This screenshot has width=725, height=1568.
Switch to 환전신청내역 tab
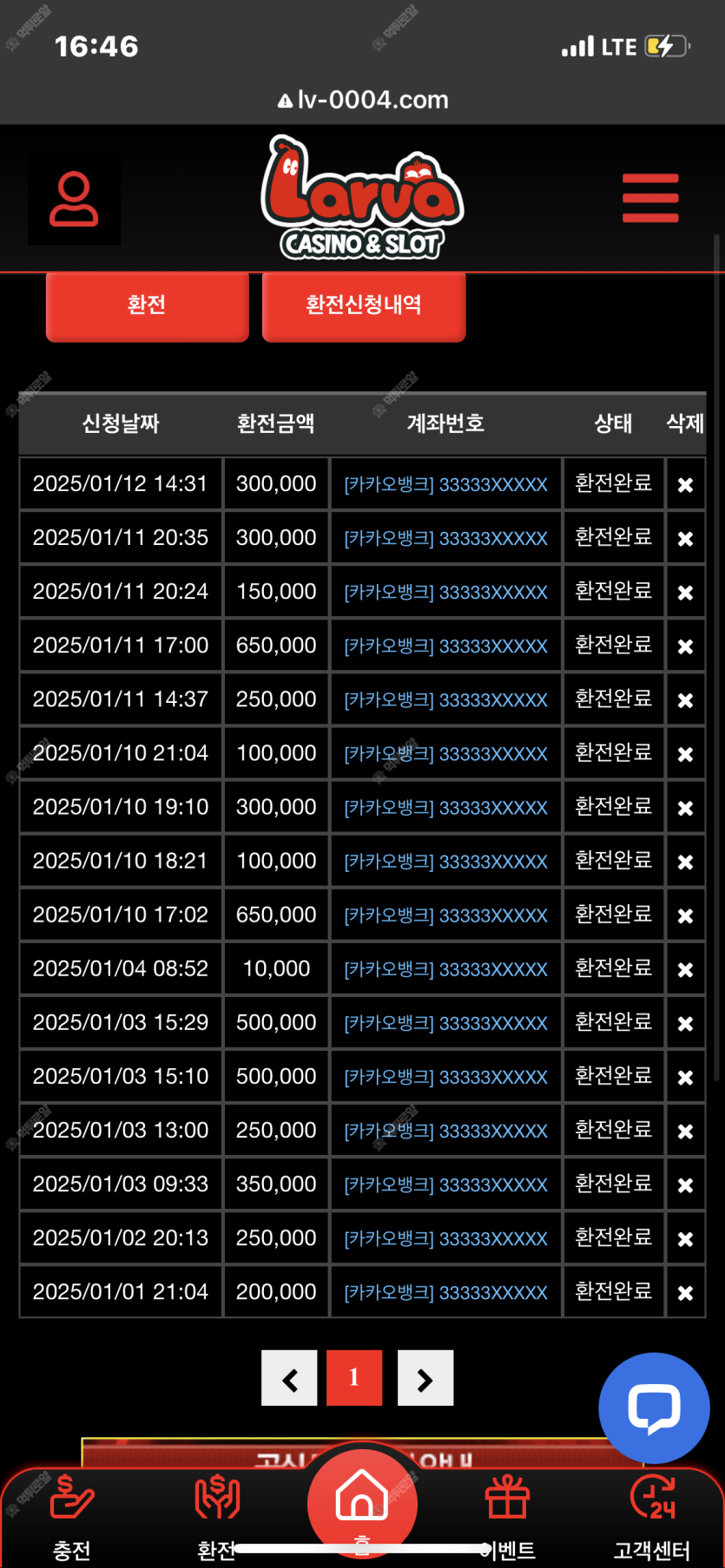(364, 305)
